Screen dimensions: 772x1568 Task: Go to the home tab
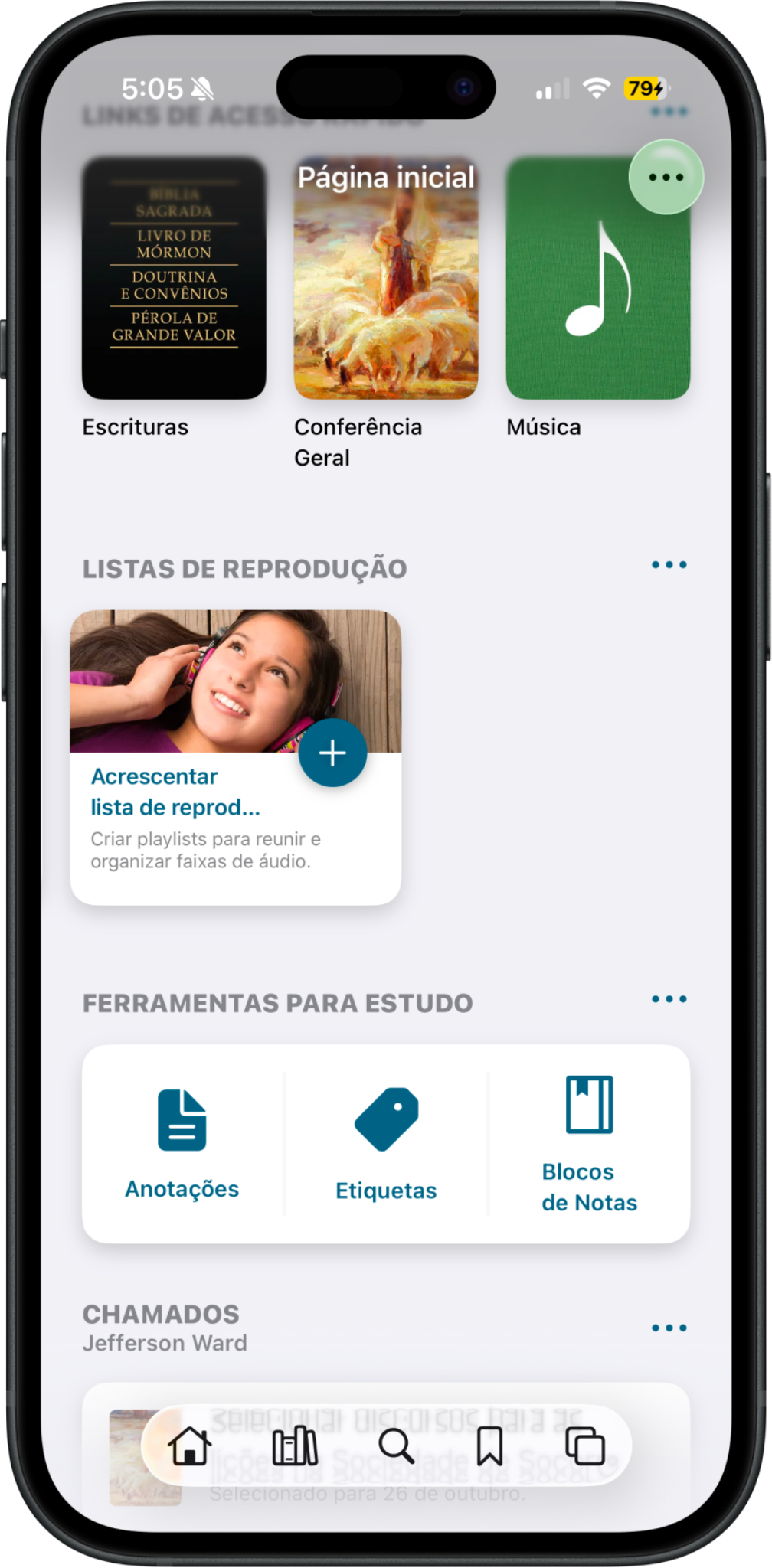[x=189, y=1445]
